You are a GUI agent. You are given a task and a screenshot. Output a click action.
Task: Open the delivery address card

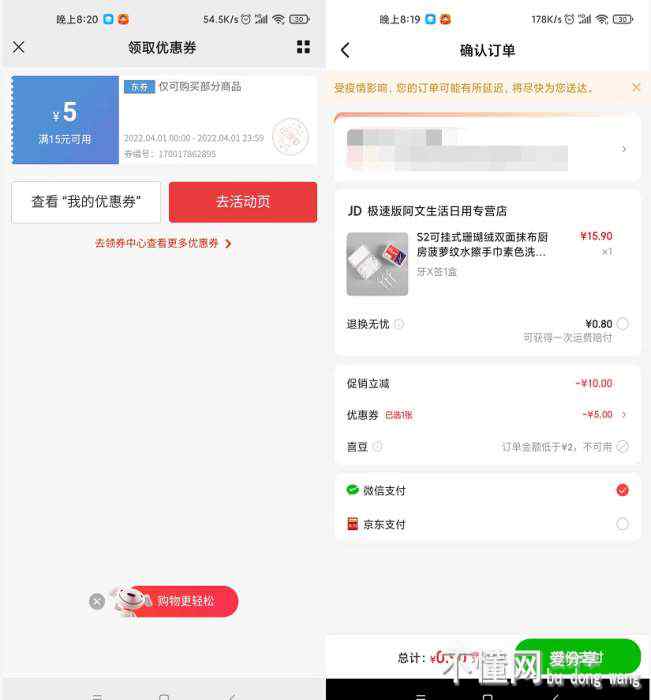click(487, 149)
